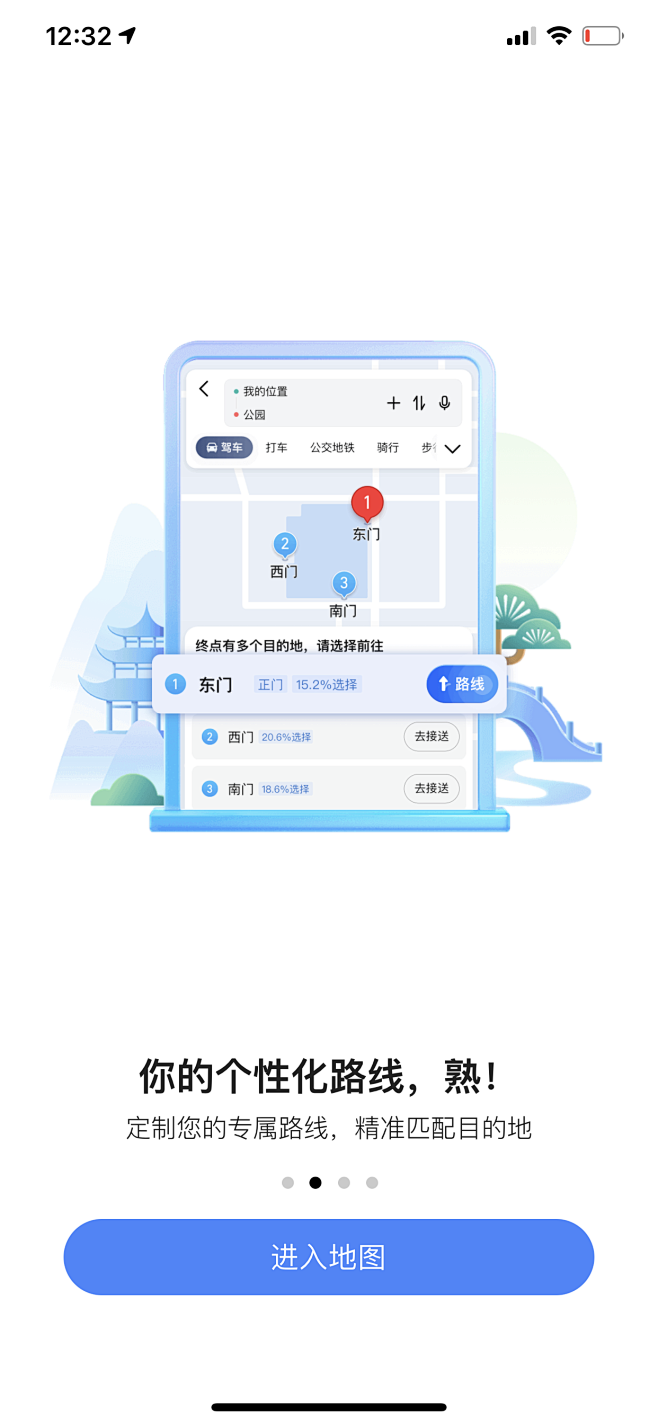
Task: Jump to the last onboarding page dot
Action: point(372,1183)
